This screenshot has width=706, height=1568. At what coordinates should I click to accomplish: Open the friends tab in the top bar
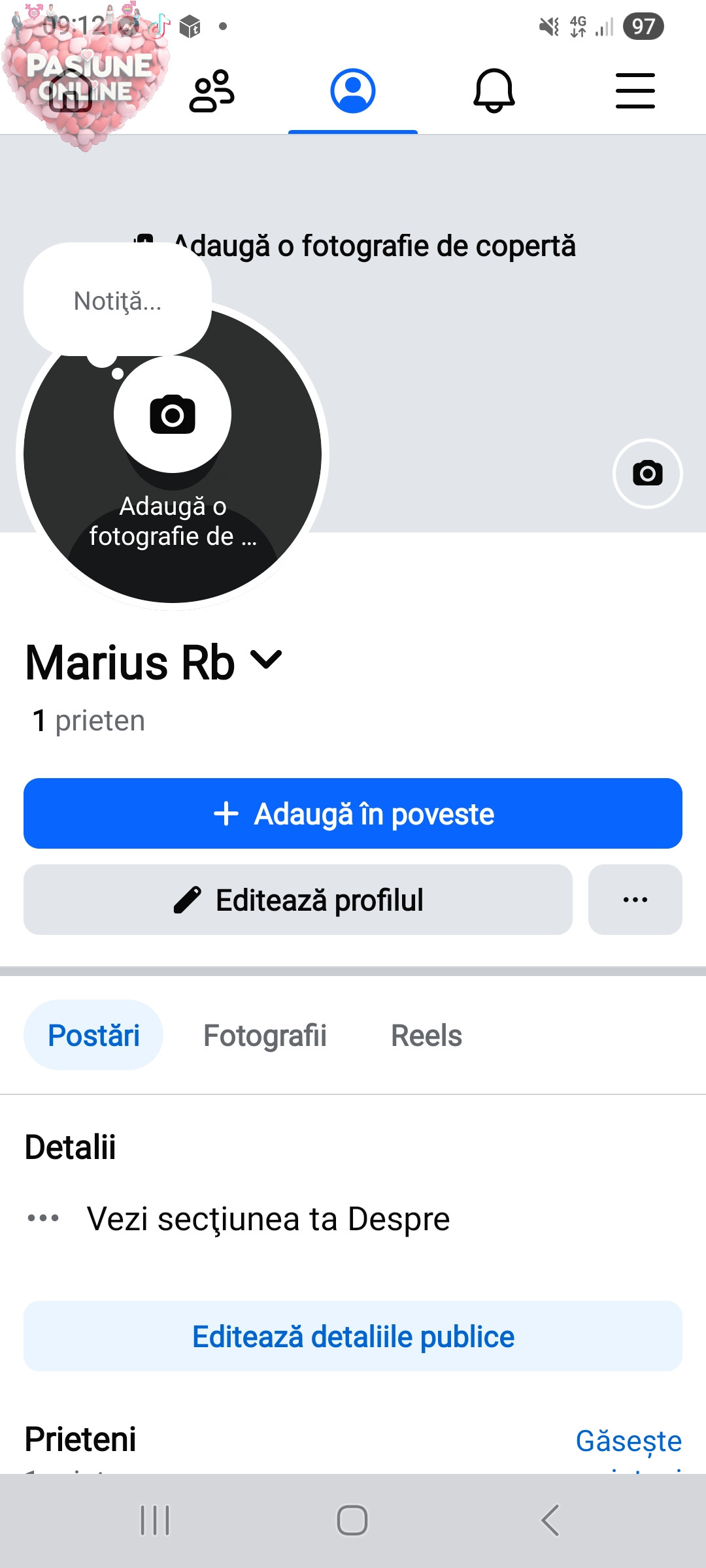pos(212,91)
